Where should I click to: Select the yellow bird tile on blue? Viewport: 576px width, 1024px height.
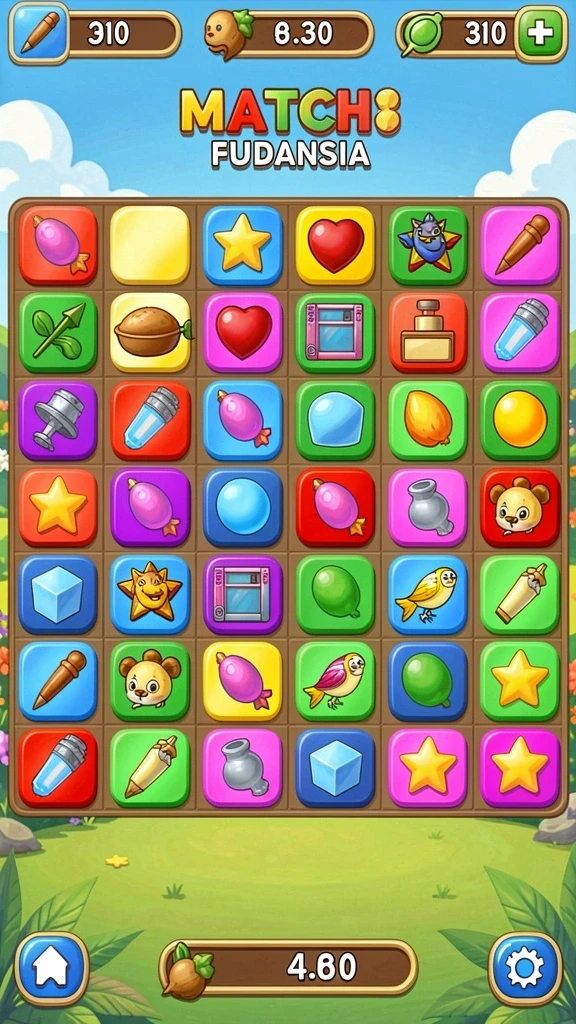428,594
